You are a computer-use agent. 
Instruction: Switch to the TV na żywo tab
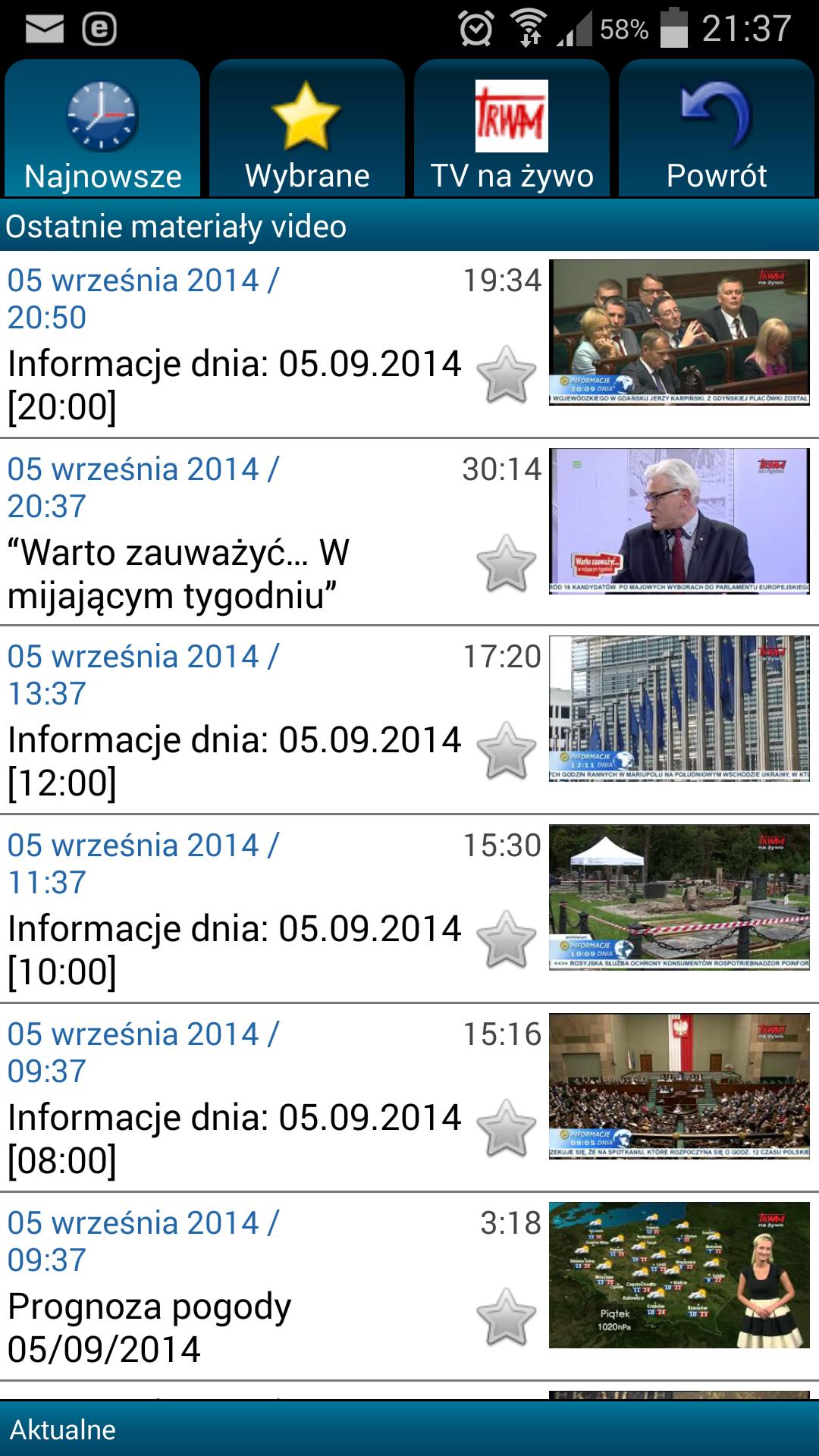[512, 174]
